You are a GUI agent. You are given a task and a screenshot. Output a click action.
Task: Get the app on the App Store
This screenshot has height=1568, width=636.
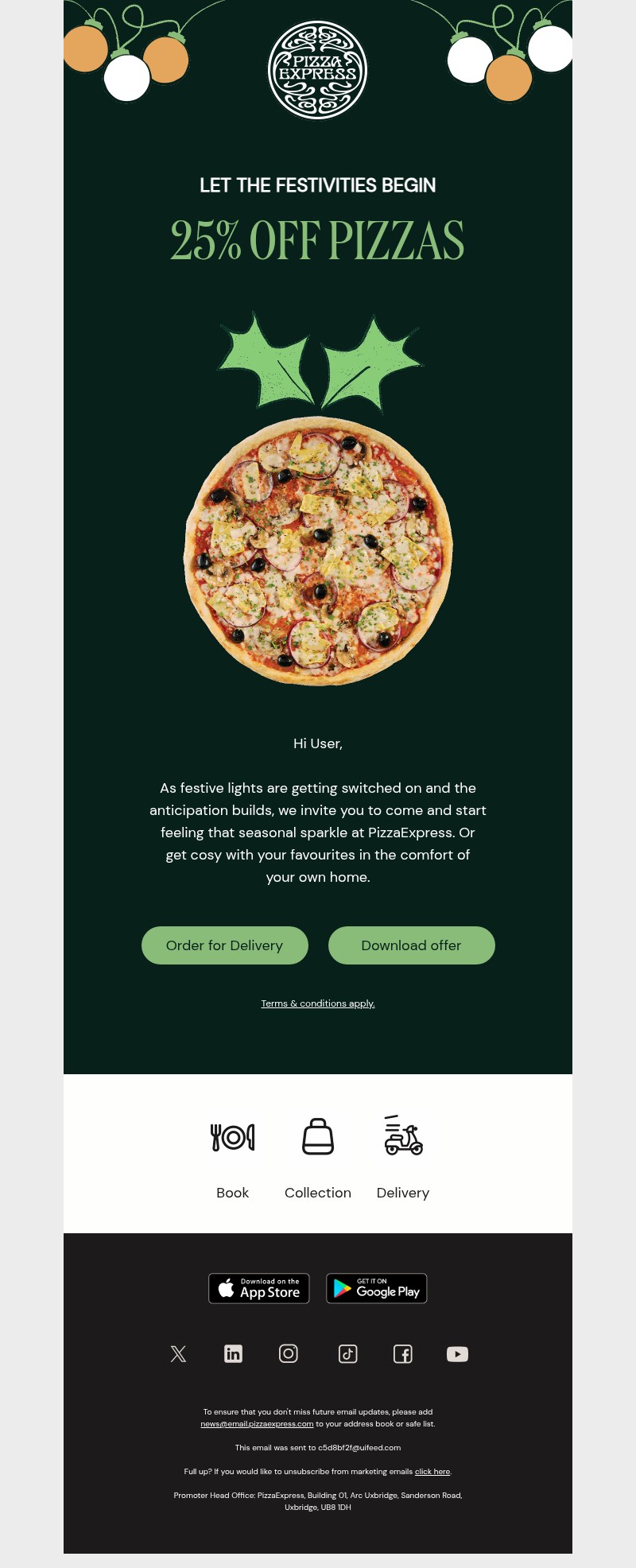pyautogui.click(x=259, y=1288)
